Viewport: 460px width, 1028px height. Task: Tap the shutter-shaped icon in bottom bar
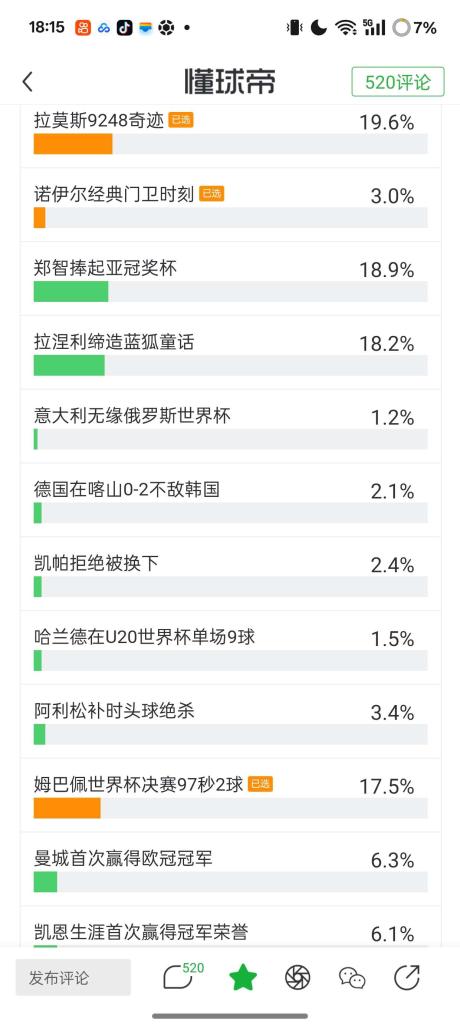point(297,978)
